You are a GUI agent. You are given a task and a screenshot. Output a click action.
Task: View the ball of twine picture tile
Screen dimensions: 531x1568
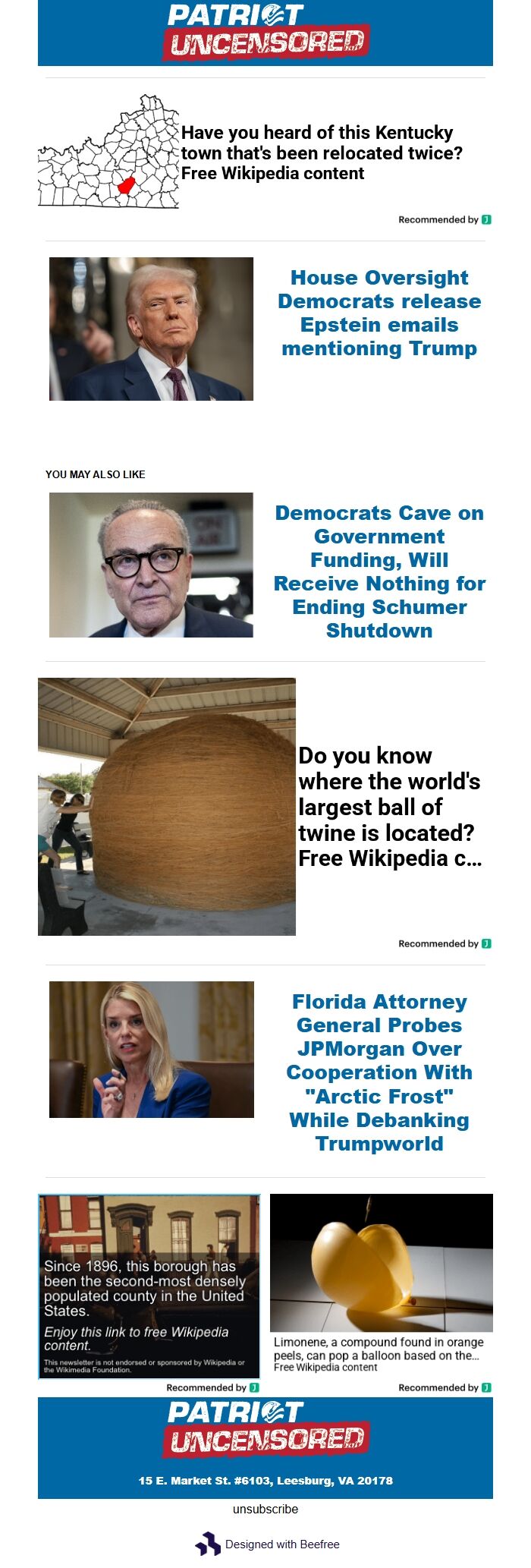click(x=167, y=806)
